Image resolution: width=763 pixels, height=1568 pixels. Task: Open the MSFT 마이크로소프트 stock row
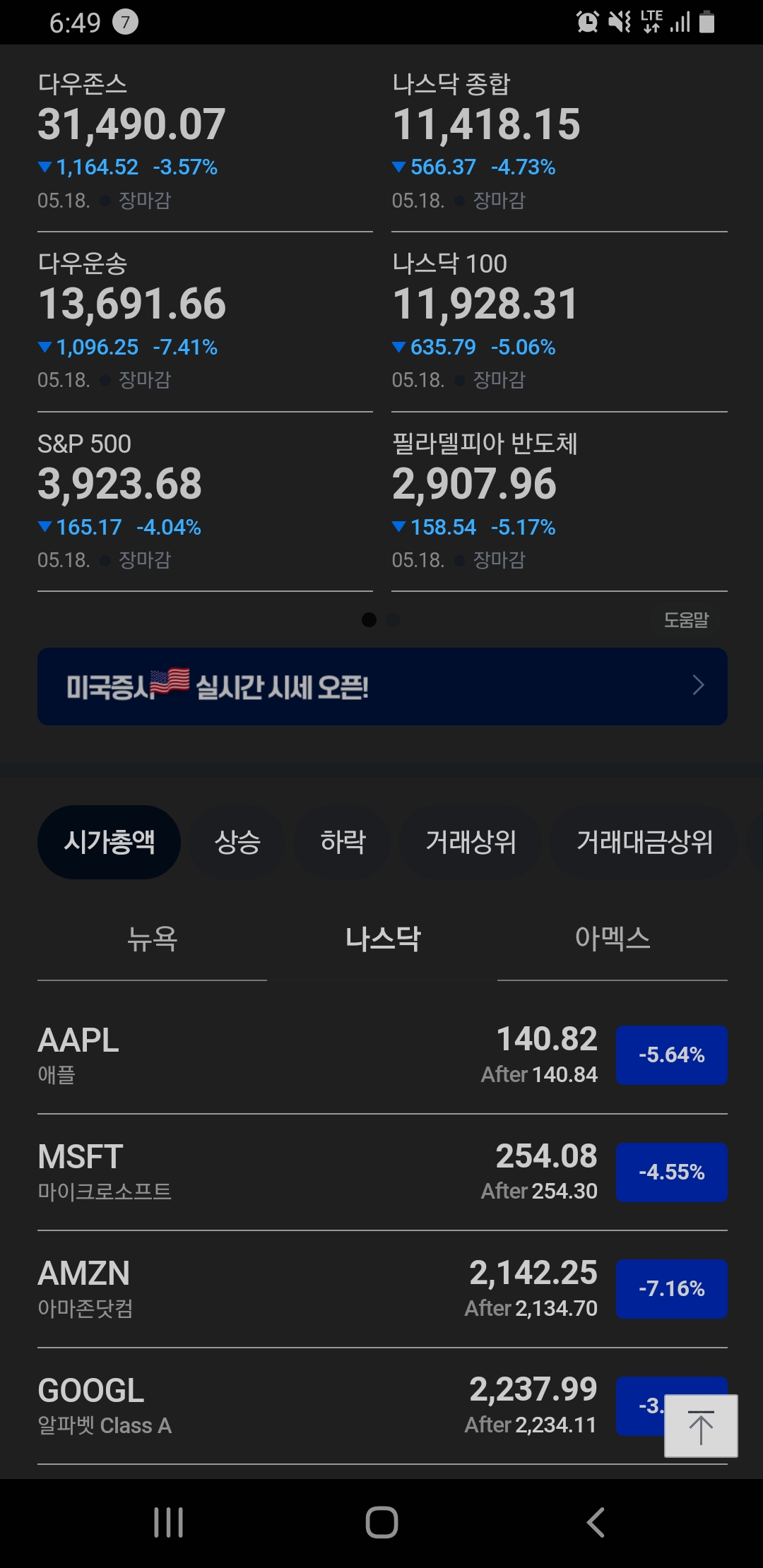pyautogui.click(x=382, y=1172)
